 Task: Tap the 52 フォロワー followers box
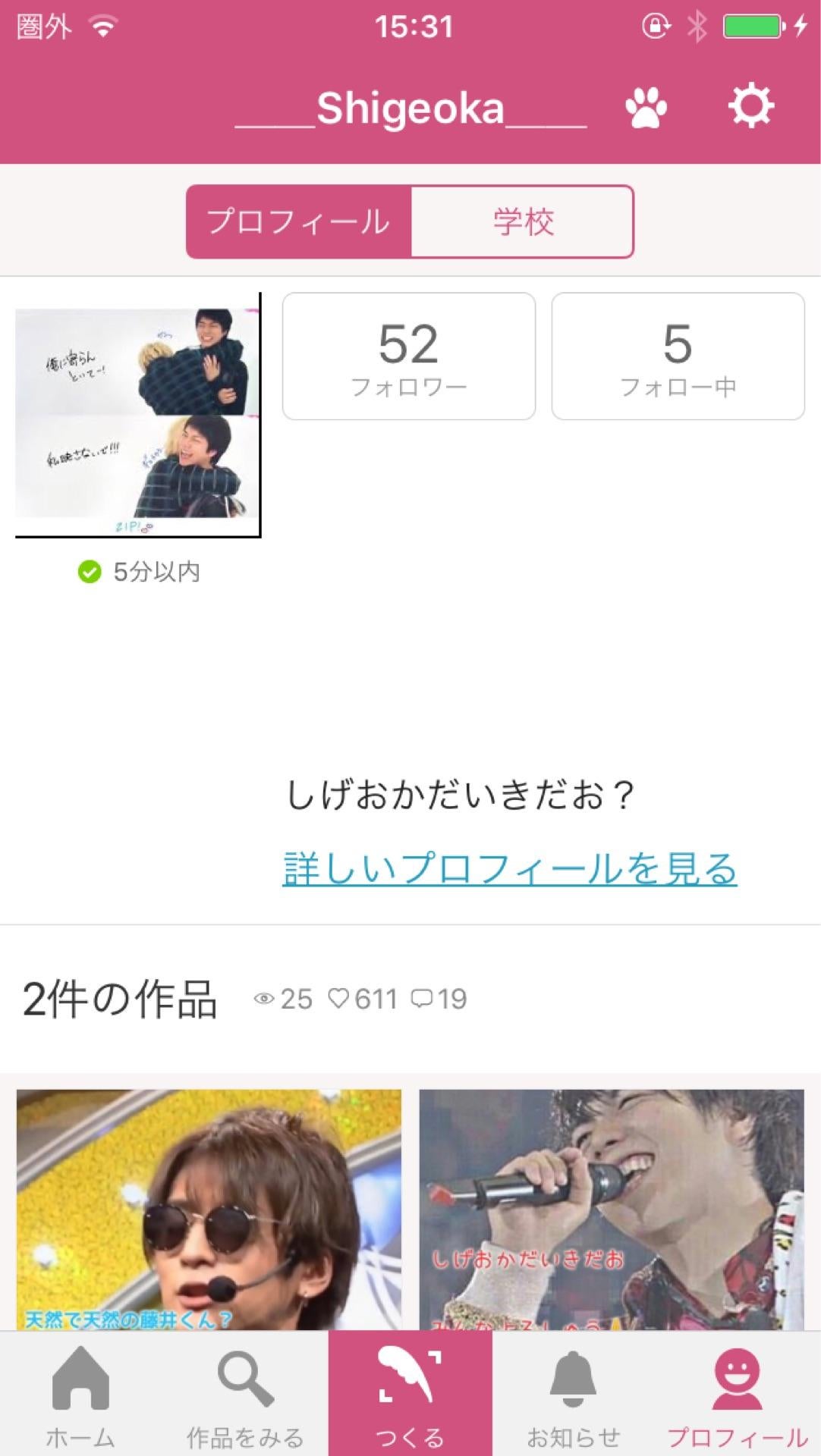click(409, 356)
